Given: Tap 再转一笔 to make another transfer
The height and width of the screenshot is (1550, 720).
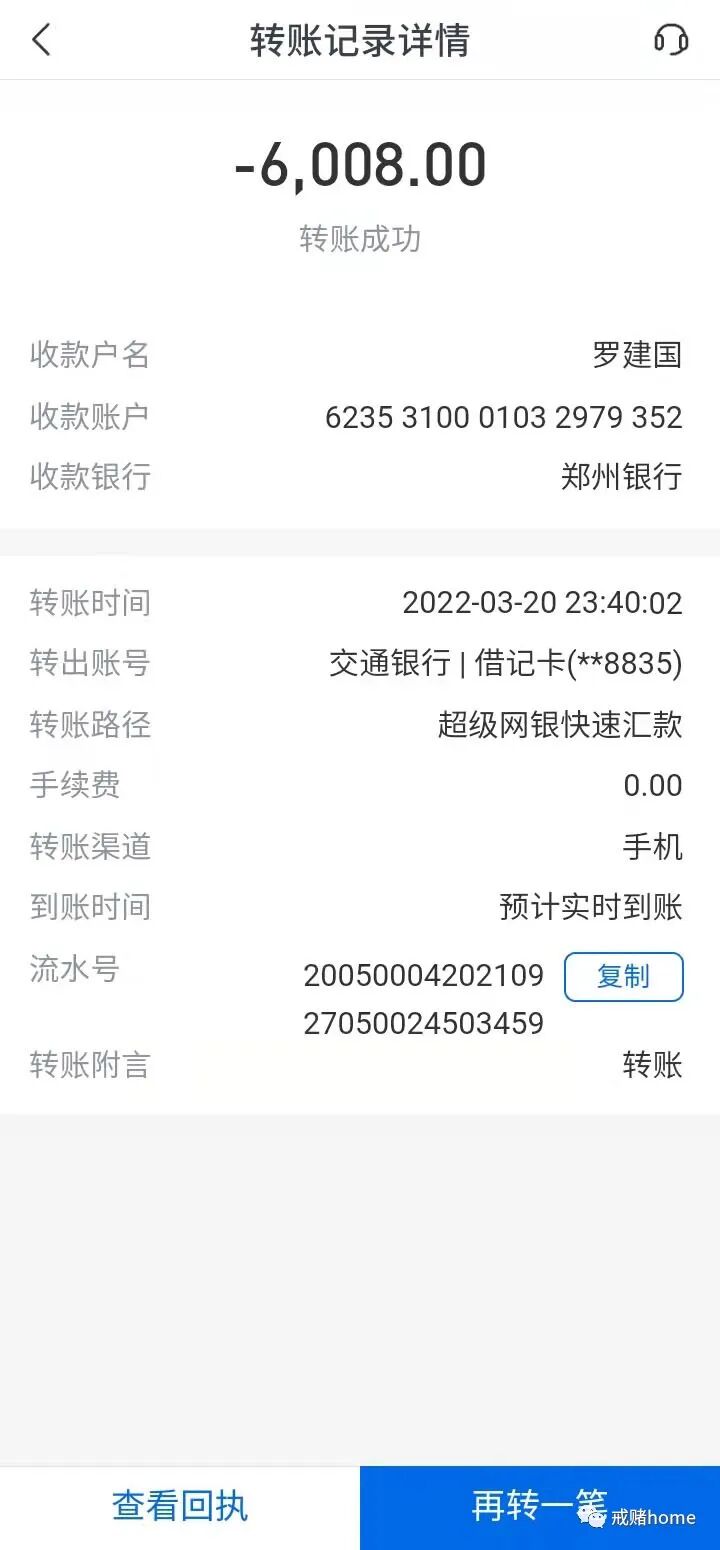Looking at the screenshot, I should tap(540, 1507).
